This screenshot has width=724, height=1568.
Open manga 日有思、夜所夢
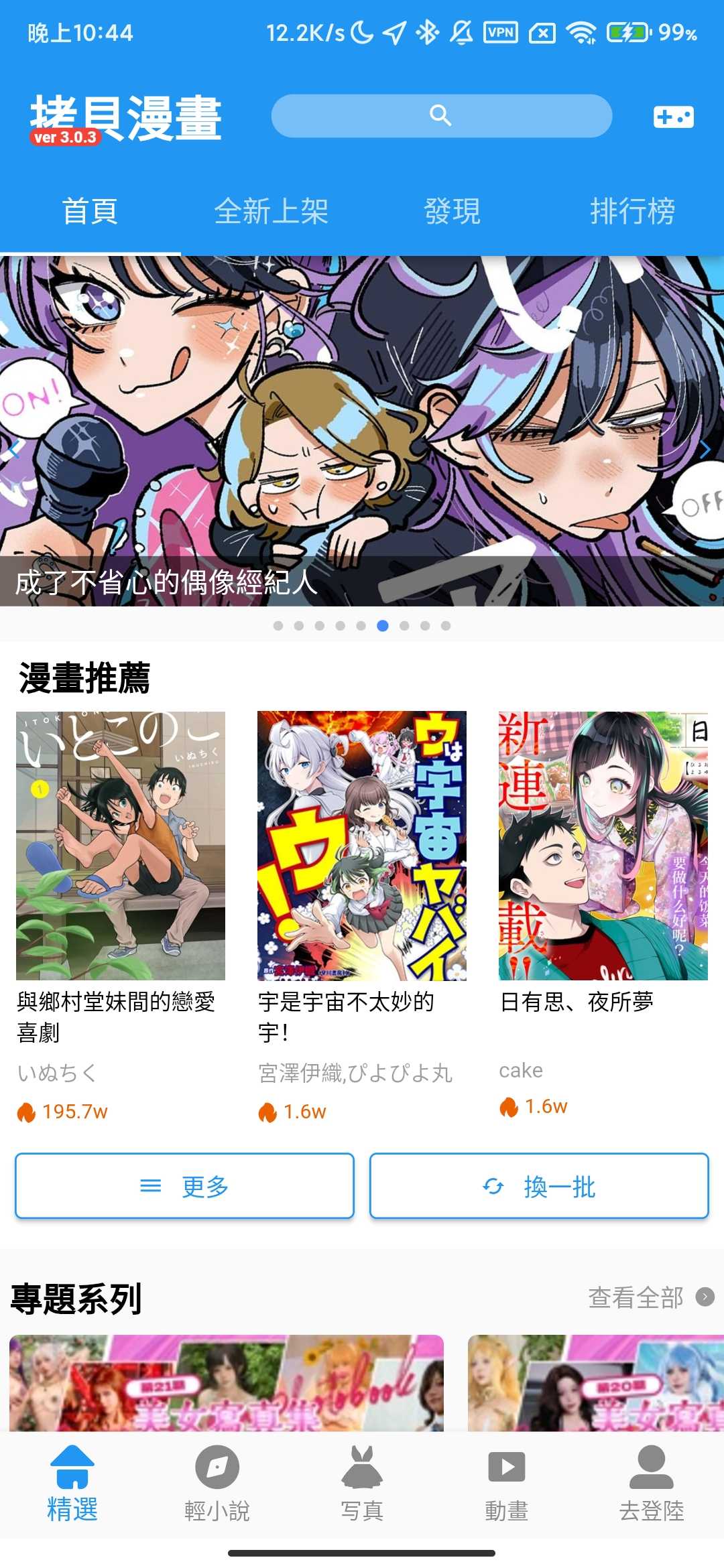[603, 846]
